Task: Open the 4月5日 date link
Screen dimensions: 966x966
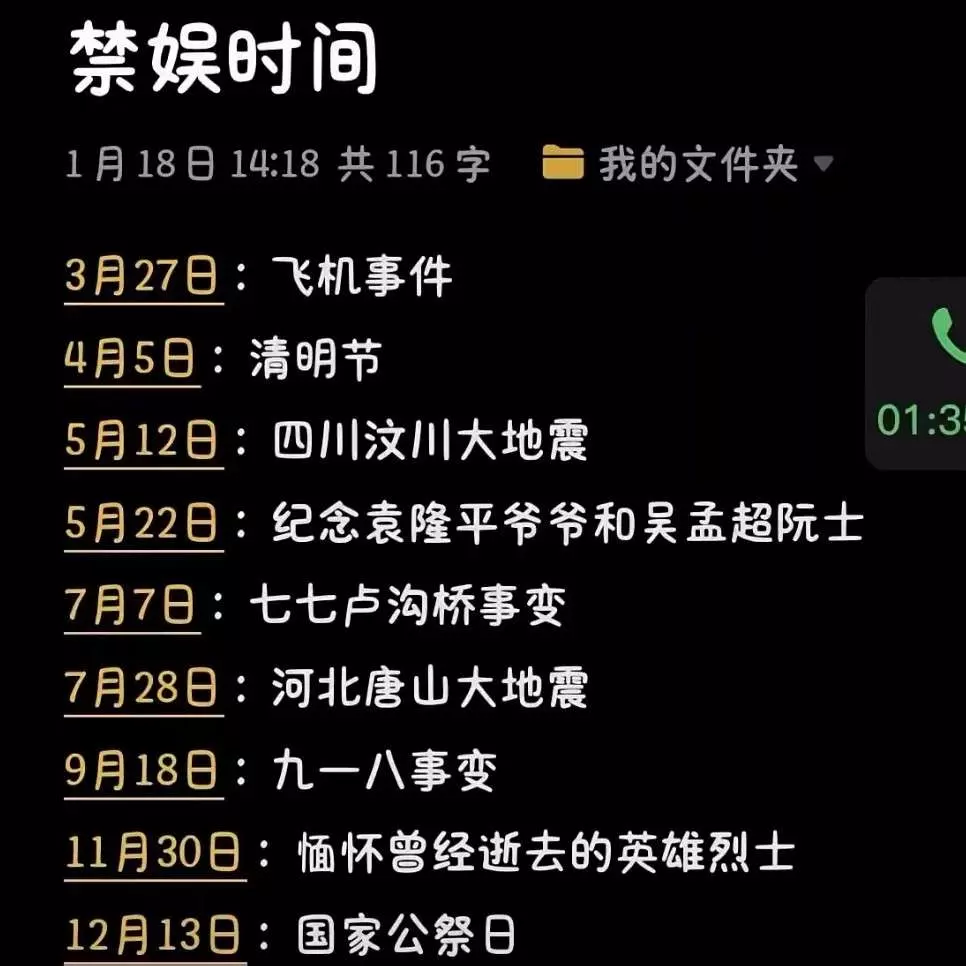Action: 131,360
